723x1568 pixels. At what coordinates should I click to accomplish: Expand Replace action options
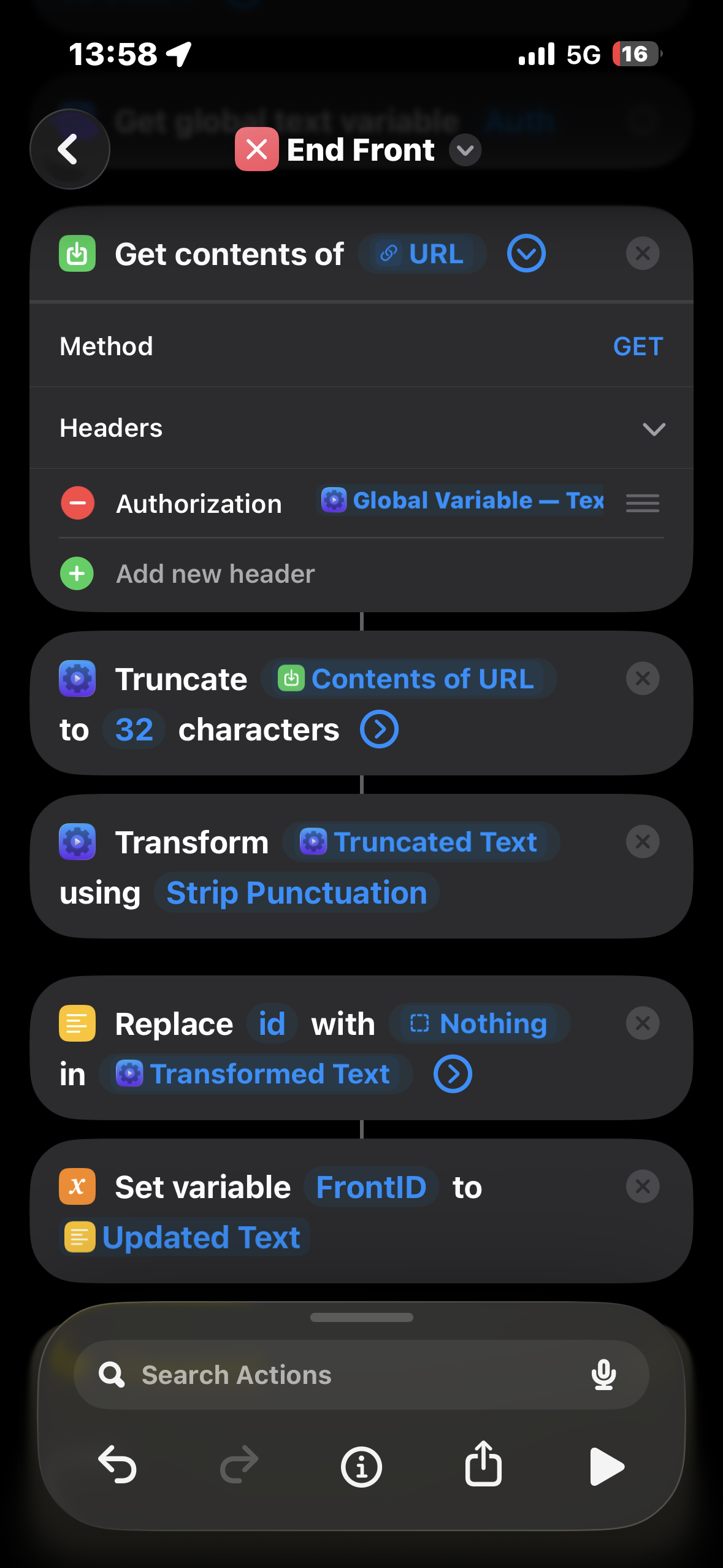(452, 1074)
